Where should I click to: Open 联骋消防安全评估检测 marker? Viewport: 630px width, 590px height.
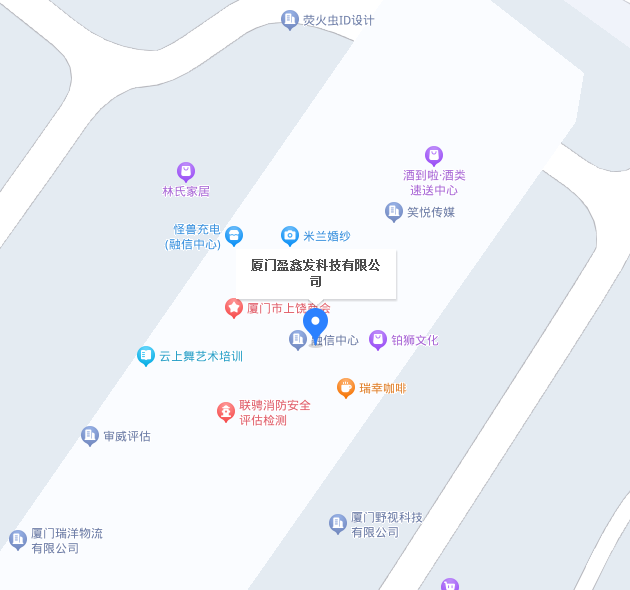tap(227, 412)
